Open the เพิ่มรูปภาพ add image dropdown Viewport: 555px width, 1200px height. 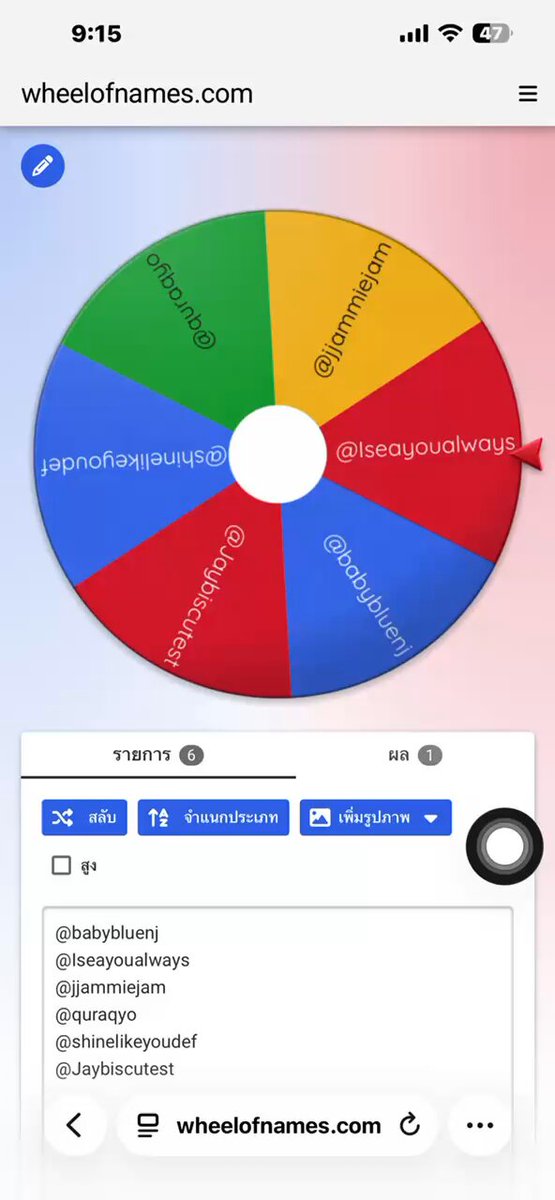376,817
